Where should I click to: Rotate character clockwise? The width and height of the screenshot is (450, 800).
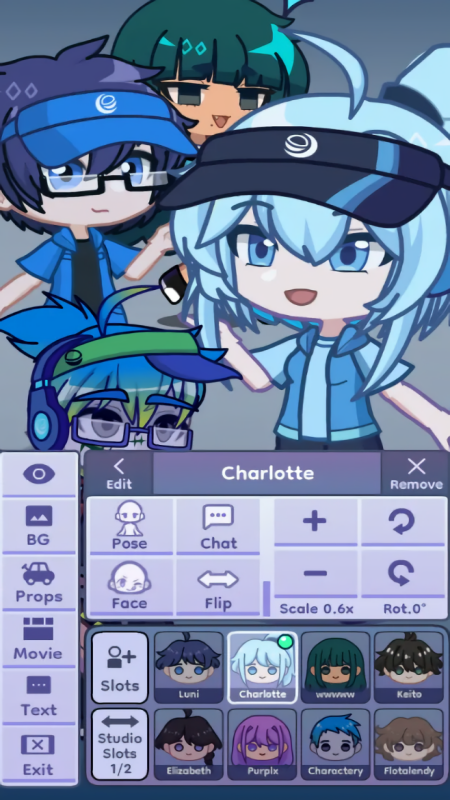point(402,521)
